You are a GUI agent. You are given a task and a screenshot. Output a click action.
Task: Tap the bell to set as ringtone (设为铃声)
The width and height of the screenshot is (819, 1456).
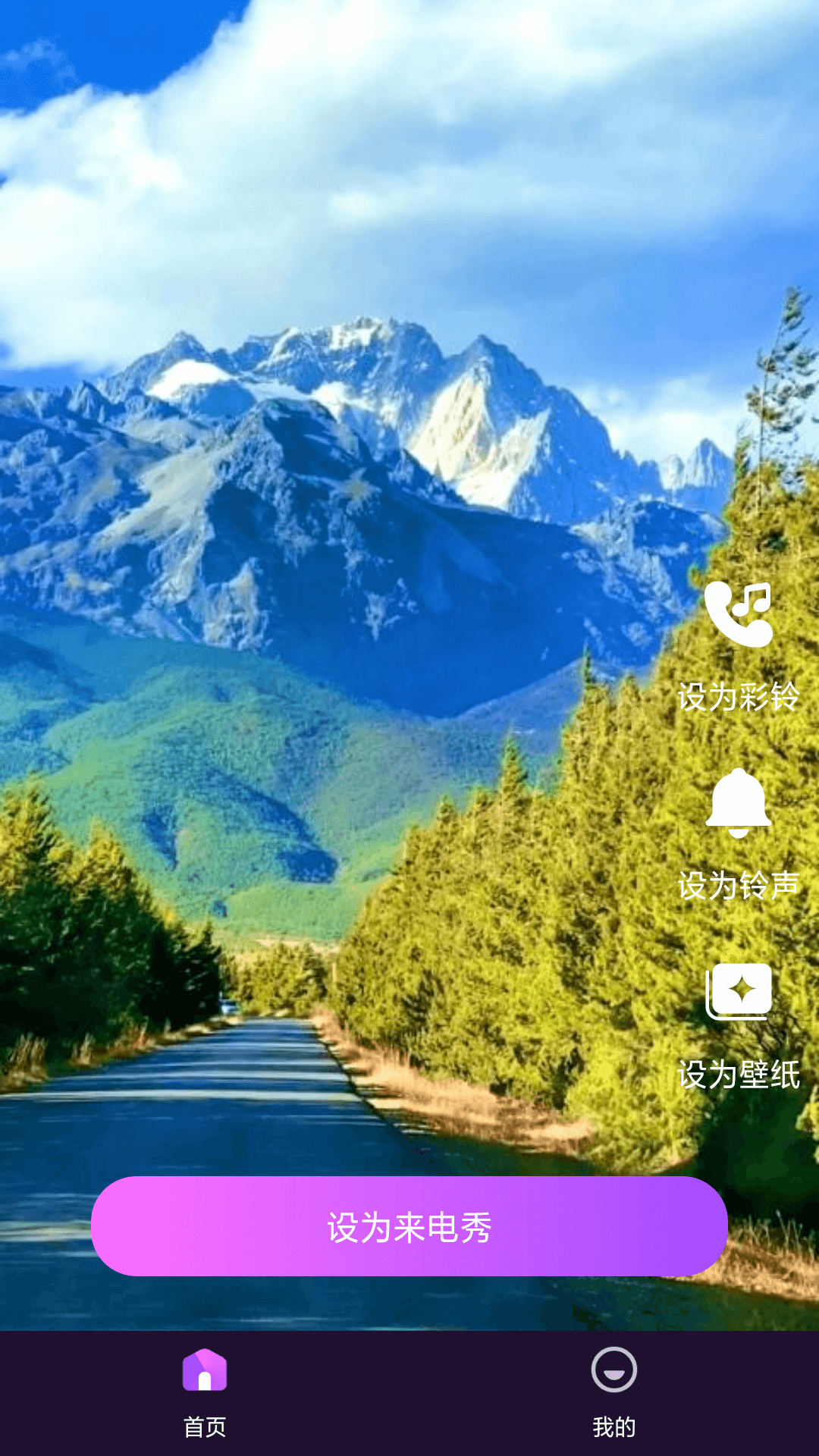pos(738,804)
